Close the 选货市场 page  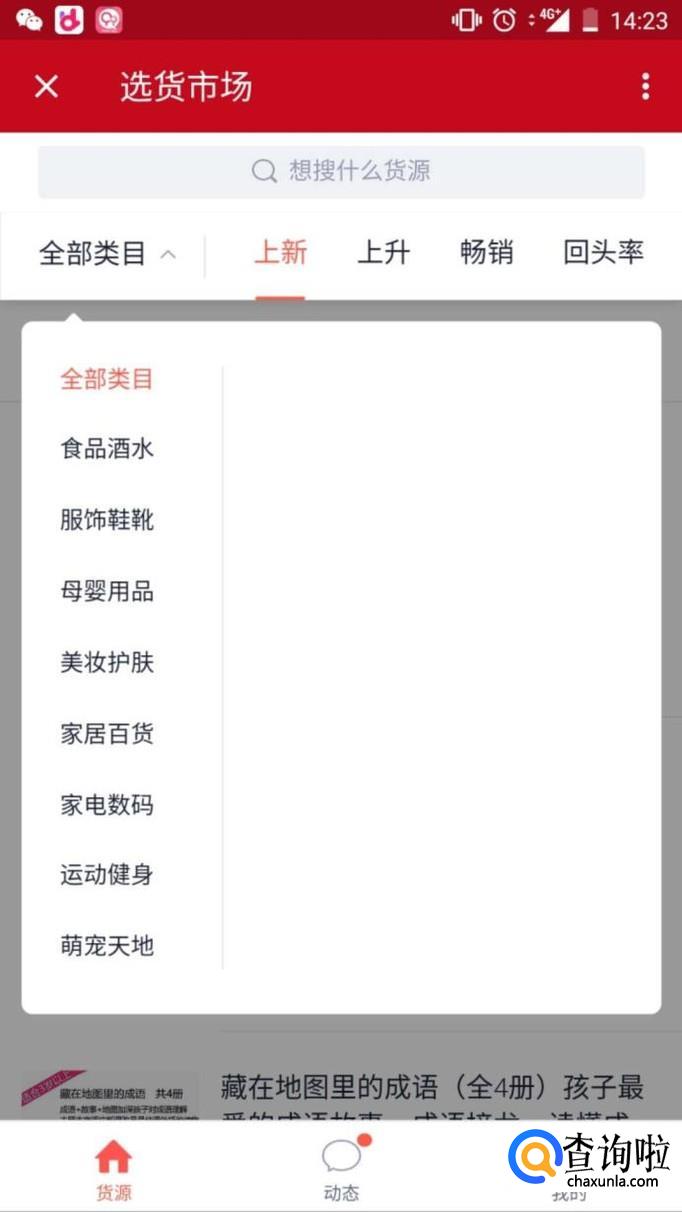click(46, 87)
